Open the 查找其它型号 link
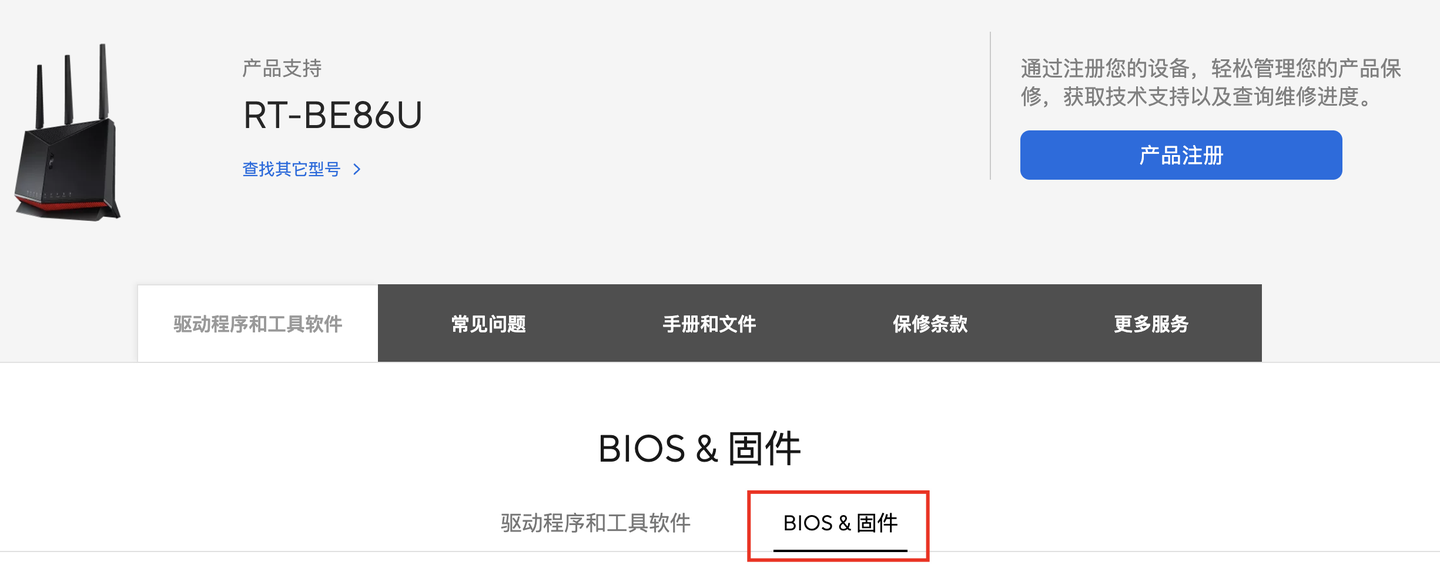The image size is (1440, 565). pos(300,169)
